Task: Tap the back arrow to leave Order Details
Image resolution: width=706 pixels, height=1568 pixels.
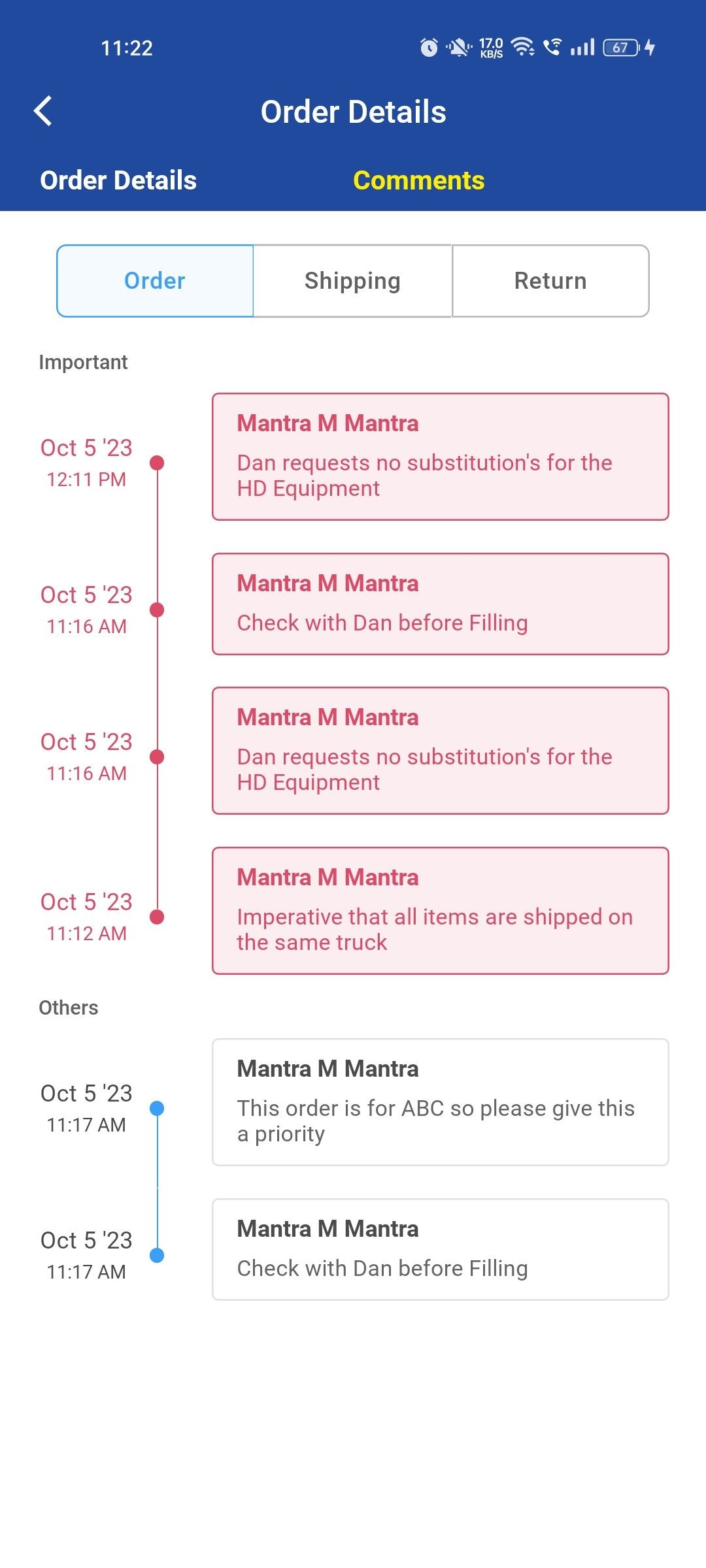Action: (43, 111)
